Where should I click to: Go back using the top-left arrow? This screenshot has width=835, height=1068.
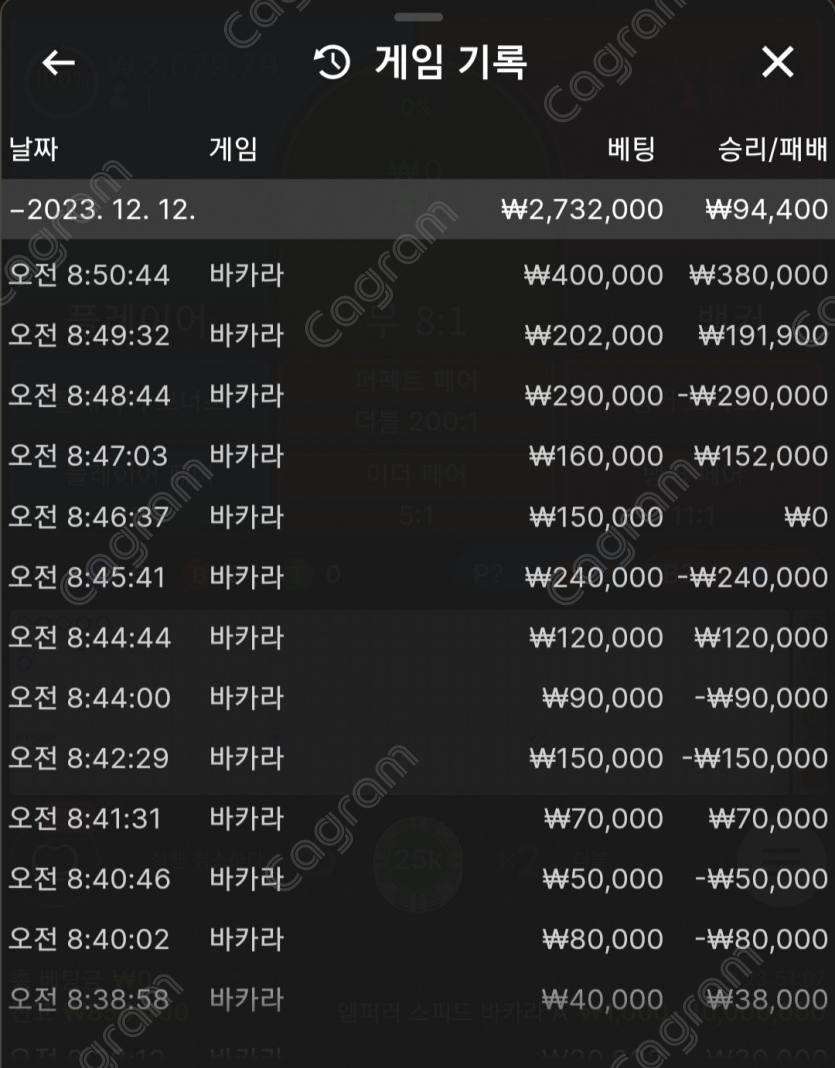coord(58,63)
